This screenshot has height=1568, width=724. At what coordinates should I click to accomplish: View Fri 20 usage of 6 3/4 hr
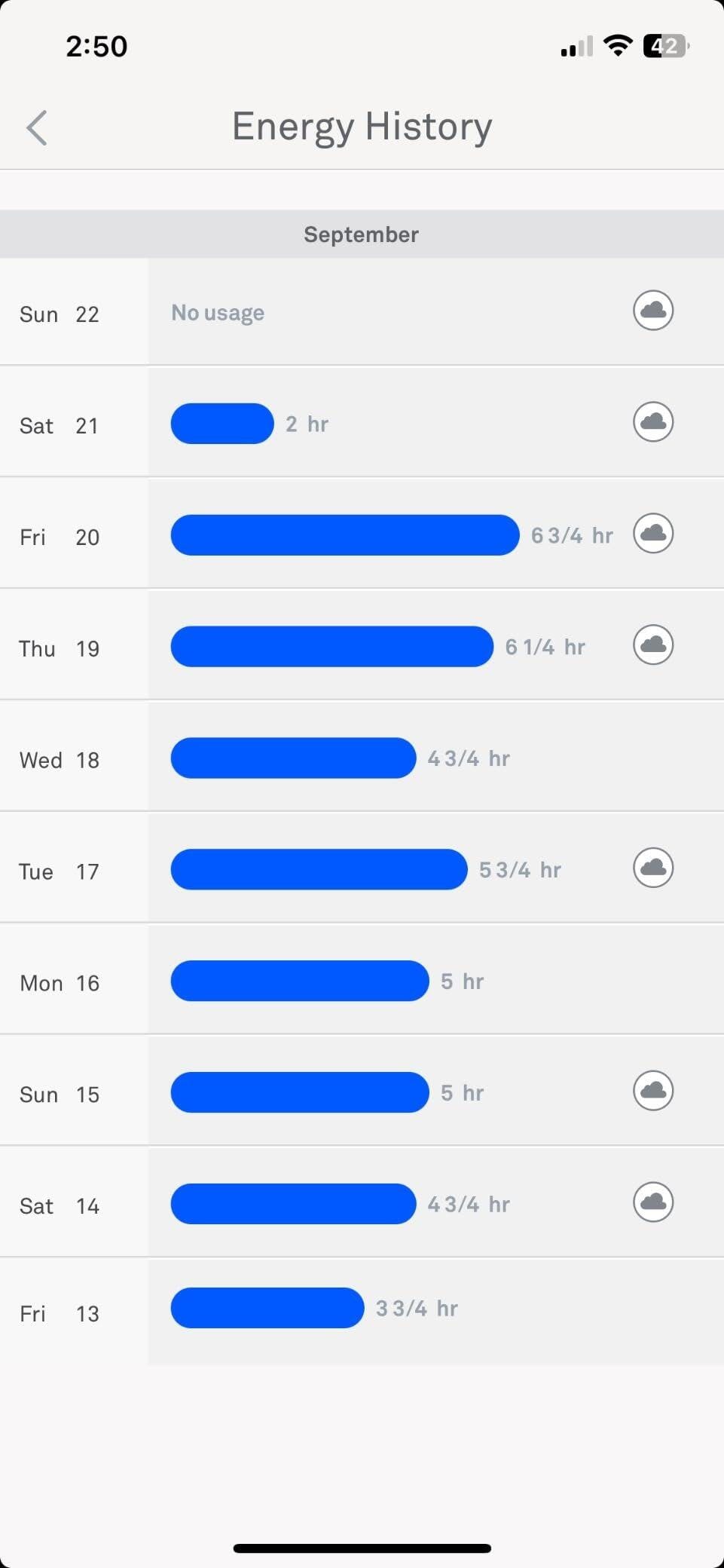pyautogui.click(x=362, y=534)
